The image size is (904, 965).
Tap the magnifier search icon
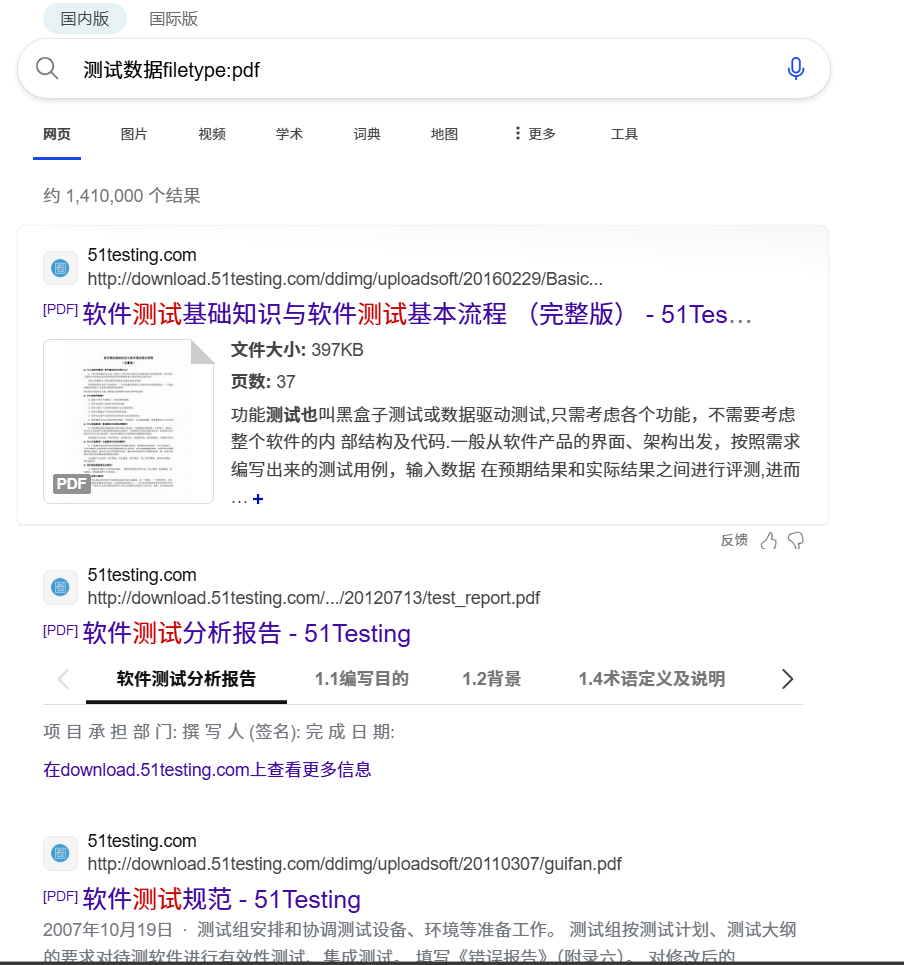(47, 69)
